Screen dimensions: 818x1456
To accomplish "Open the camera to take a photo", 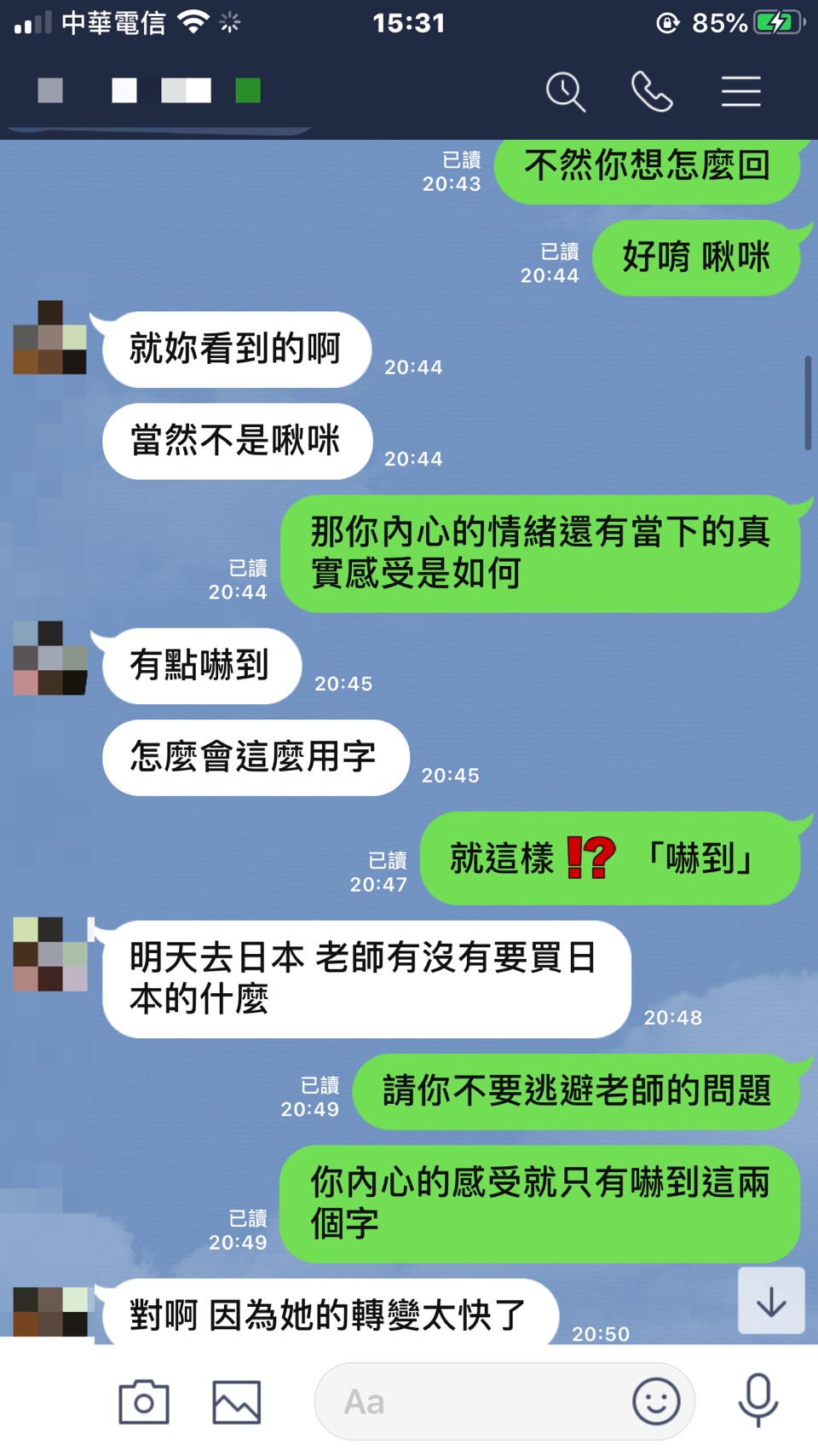I will pos(143,1401).
